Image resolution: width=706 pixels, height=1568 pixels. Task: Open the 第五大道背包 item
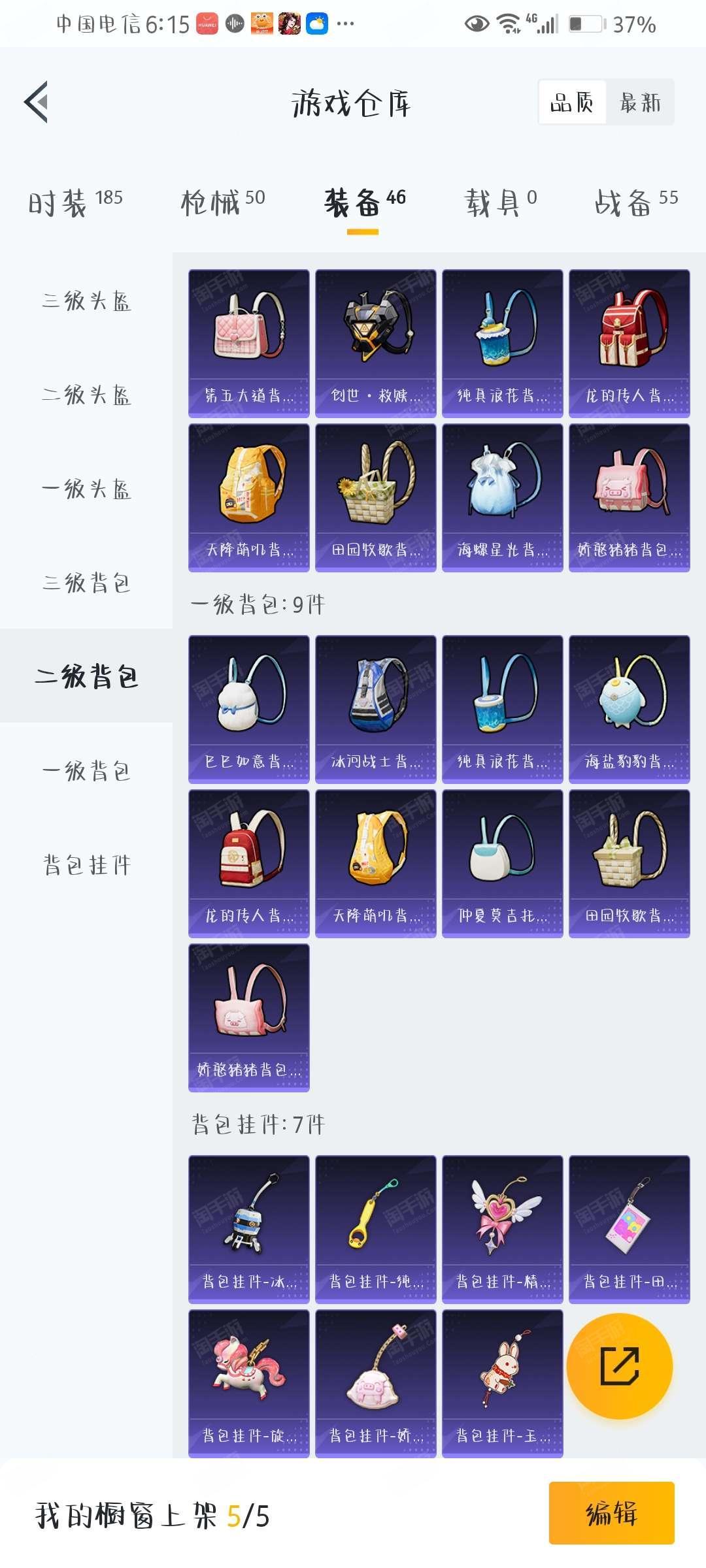[x=248, y=343]
